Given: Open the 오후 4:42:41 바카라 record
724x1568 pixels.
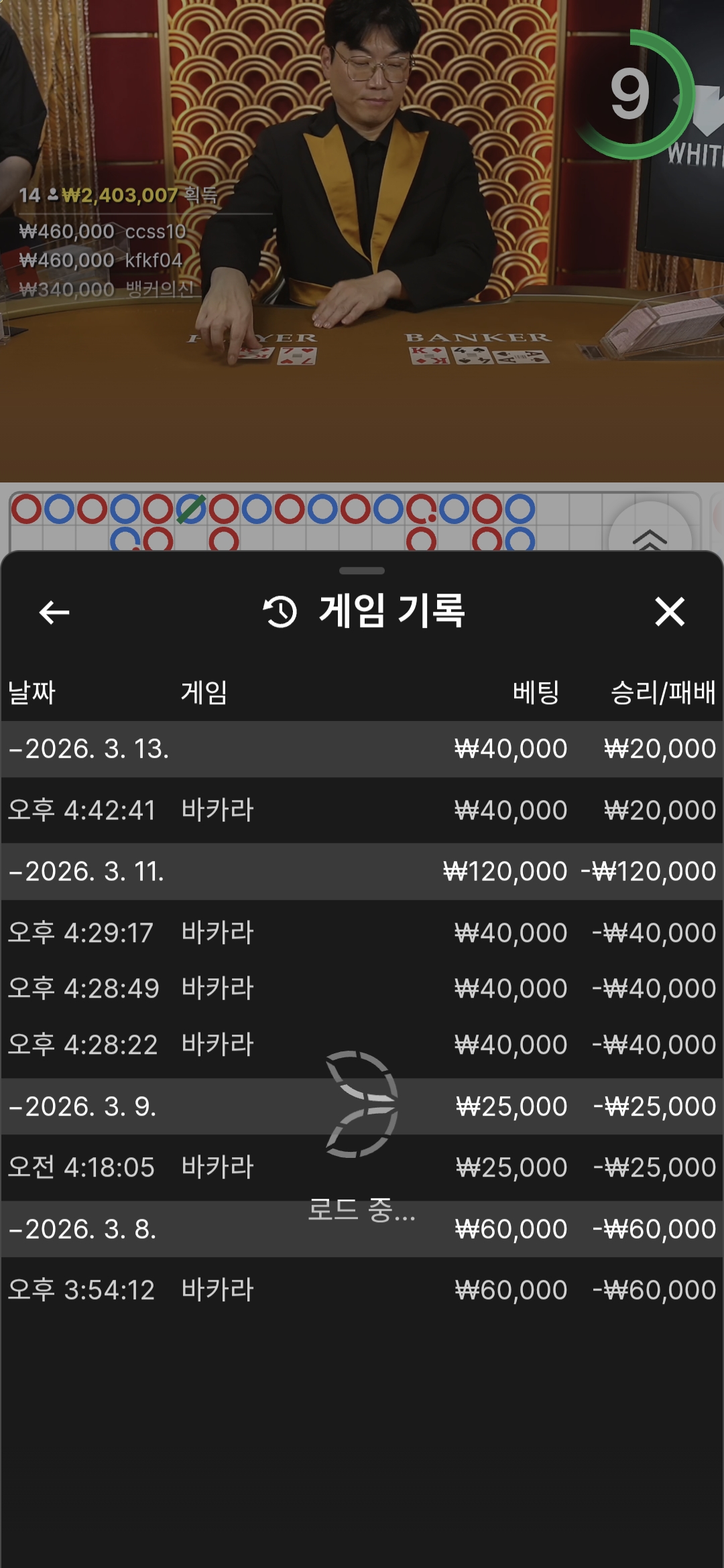Looking at the screenshot, I should 362,810.
